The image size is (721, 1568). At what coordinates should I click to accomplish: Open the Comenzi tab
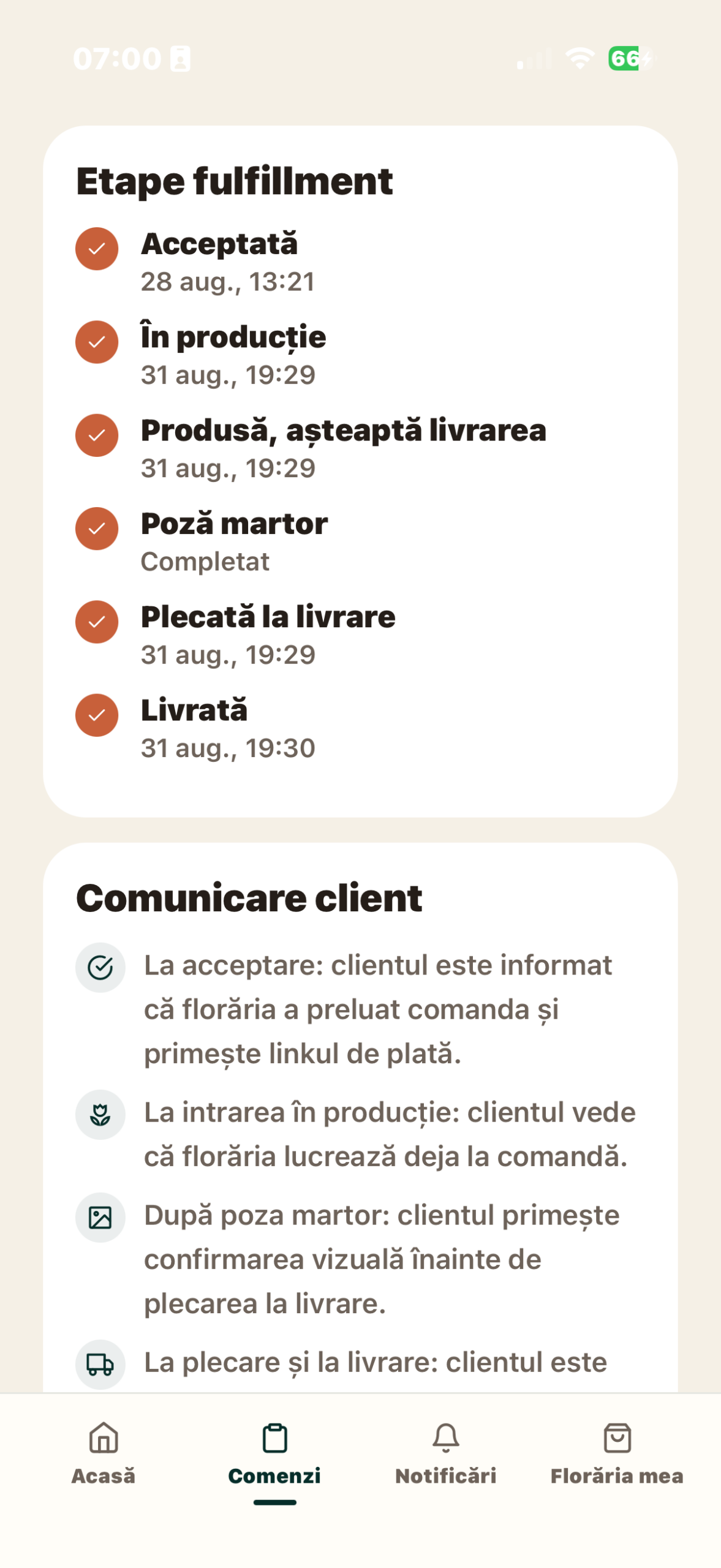pyautogui.click(x=274, y=1453)
